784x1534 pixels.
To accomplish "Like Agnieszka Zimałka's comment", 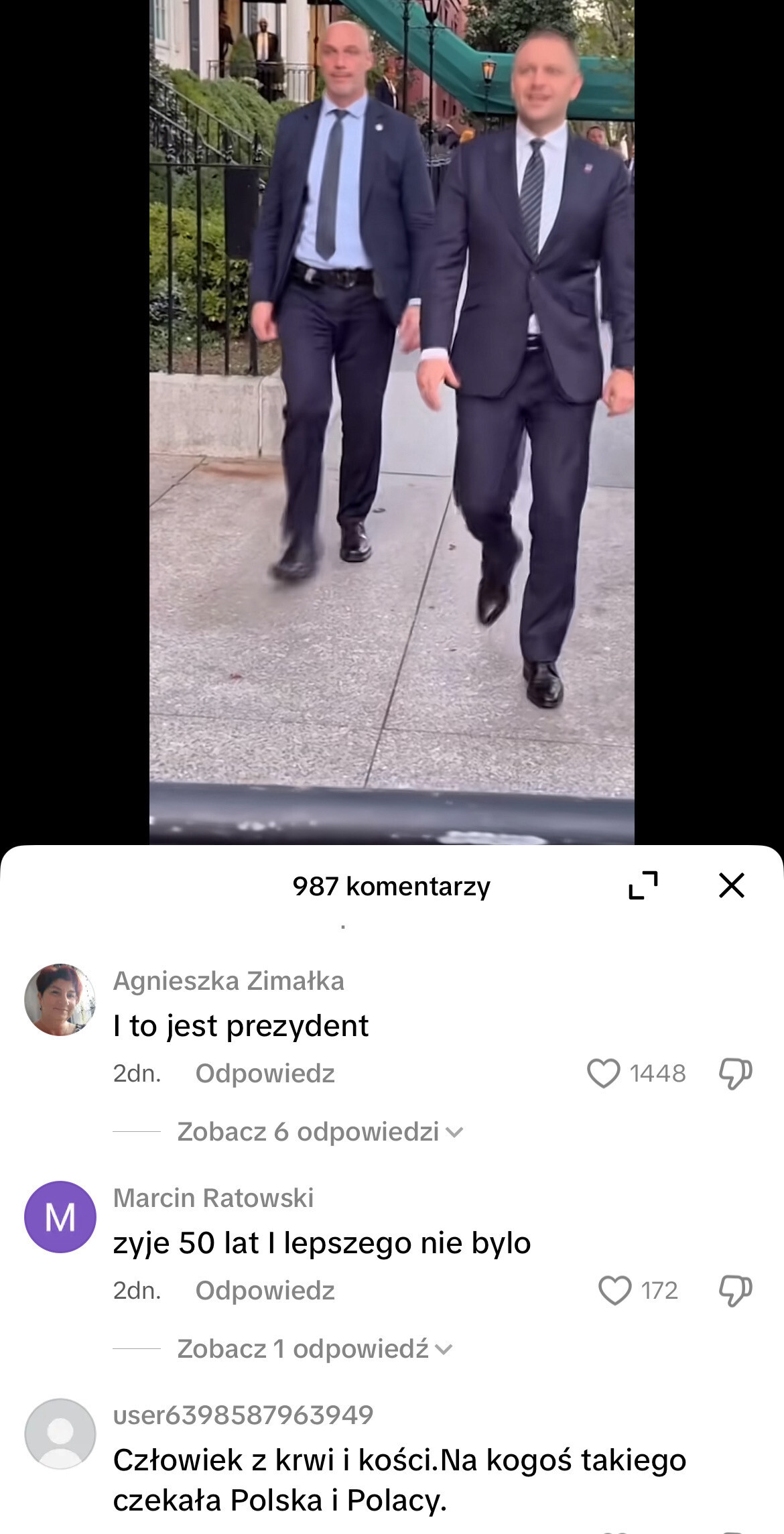I will tap(604, 1073).
